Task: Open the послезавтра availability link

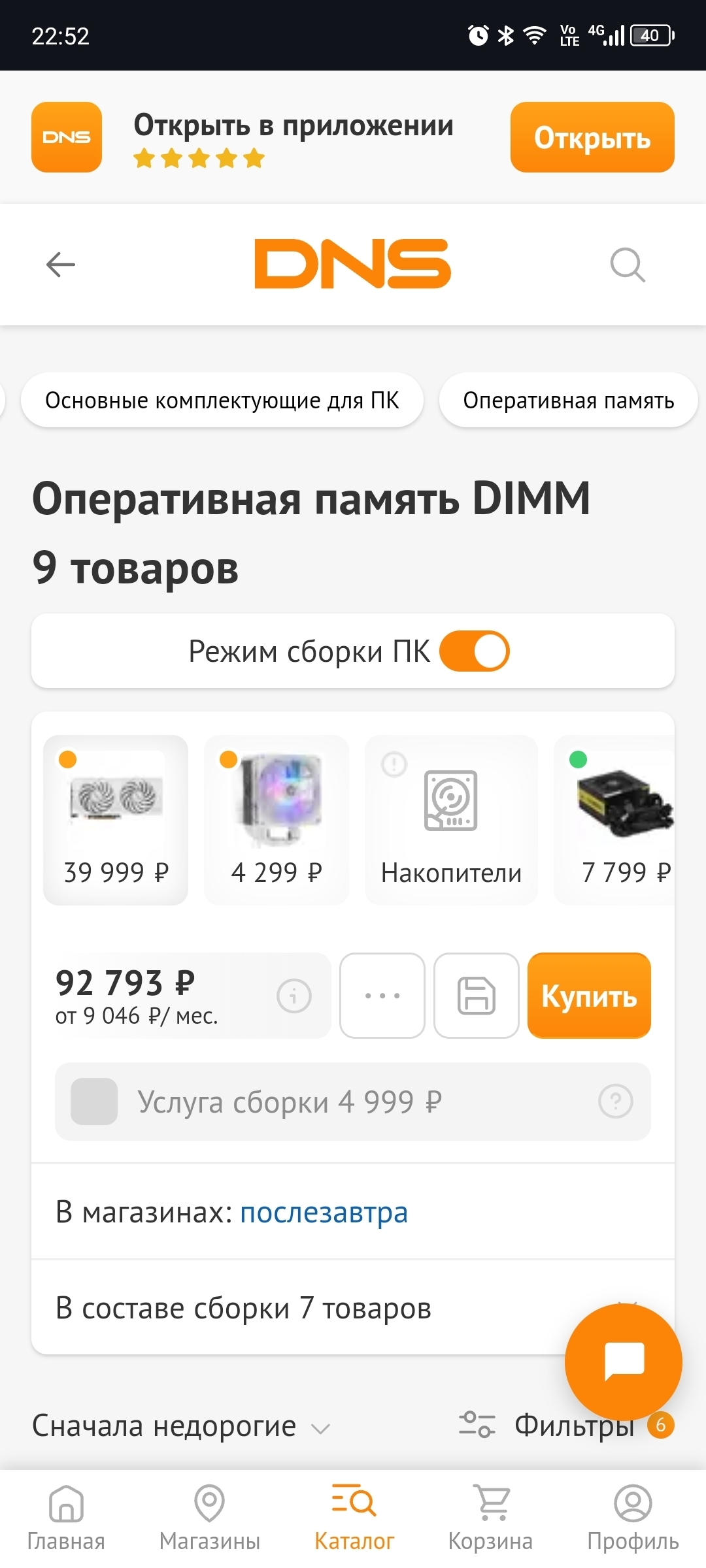Action: tap(324, 1213)
